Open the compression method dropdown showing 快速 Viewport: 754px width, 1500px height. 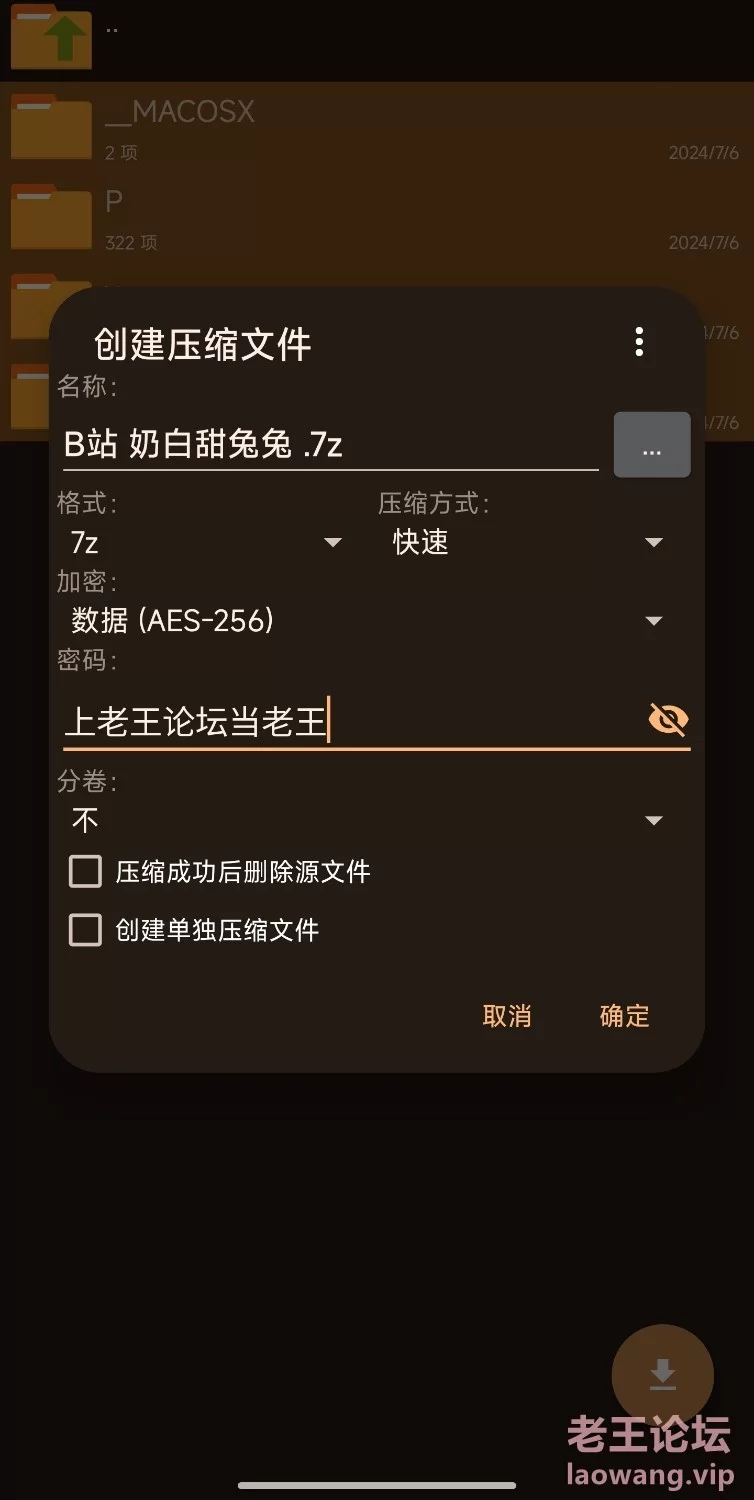coord(528,542)
